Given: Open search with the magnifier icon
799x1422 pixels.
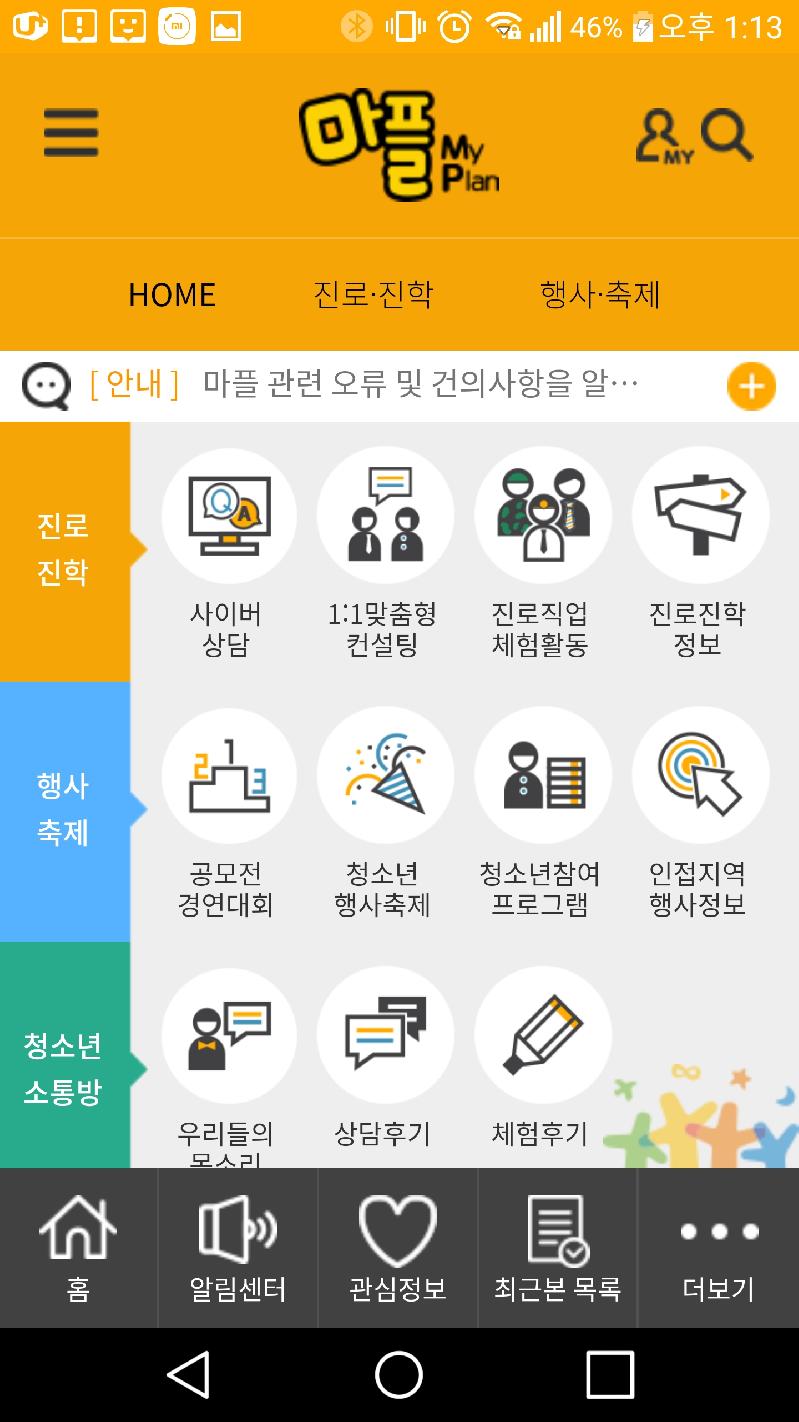Looking at the screenshot, I should coord(727,136).
